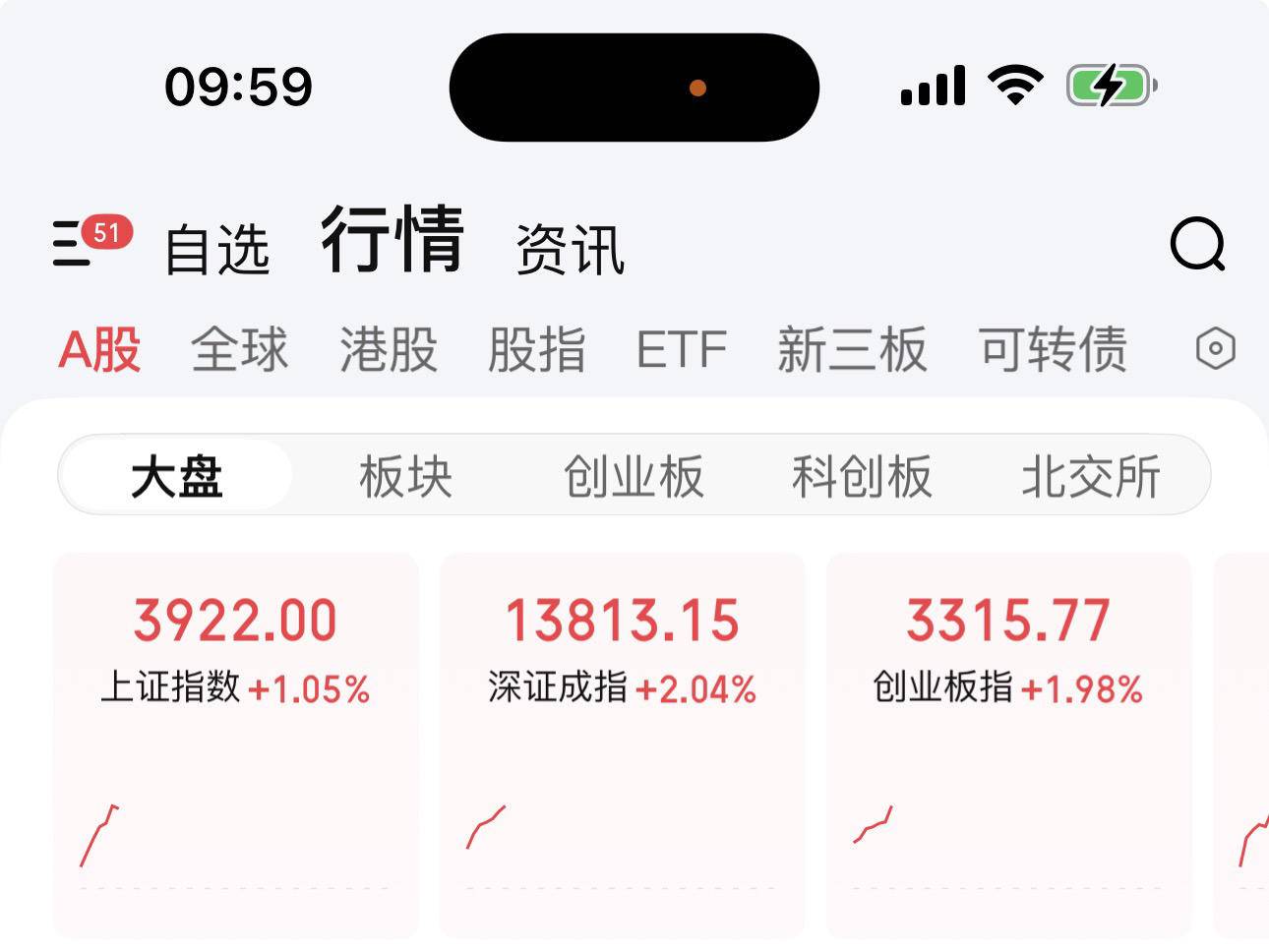This screenshot has width=1269, height=952.
Task: Switch to the 自选 tab
Action: [x=217, y=248]
